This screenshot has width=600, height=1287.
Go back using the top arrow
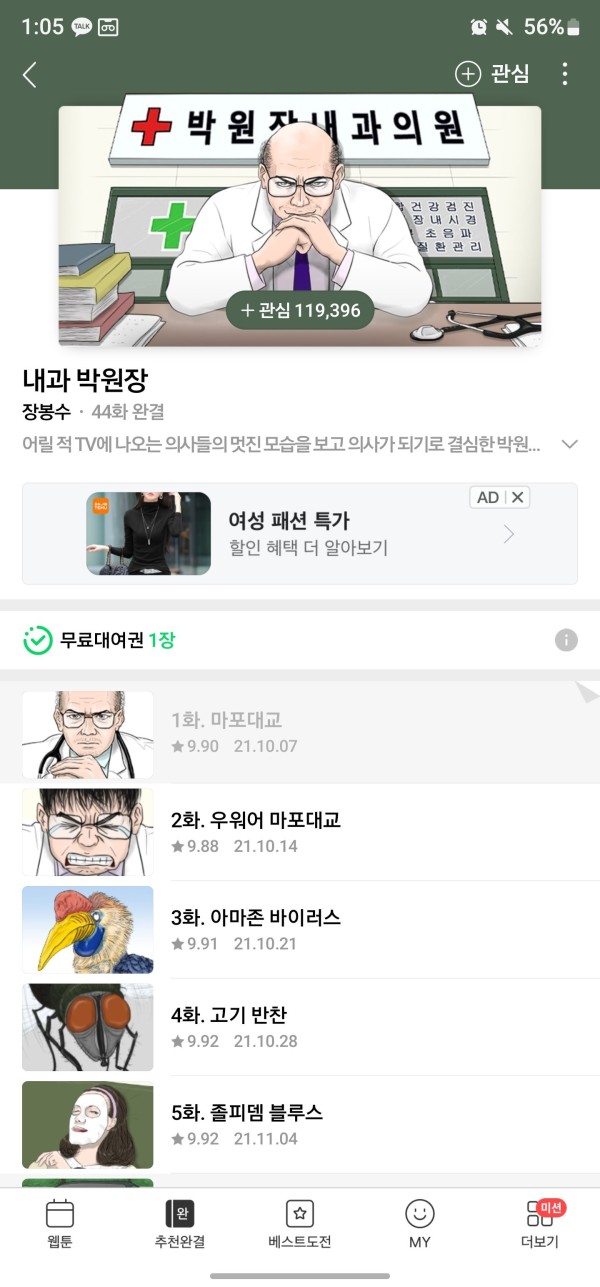(30, 74)
